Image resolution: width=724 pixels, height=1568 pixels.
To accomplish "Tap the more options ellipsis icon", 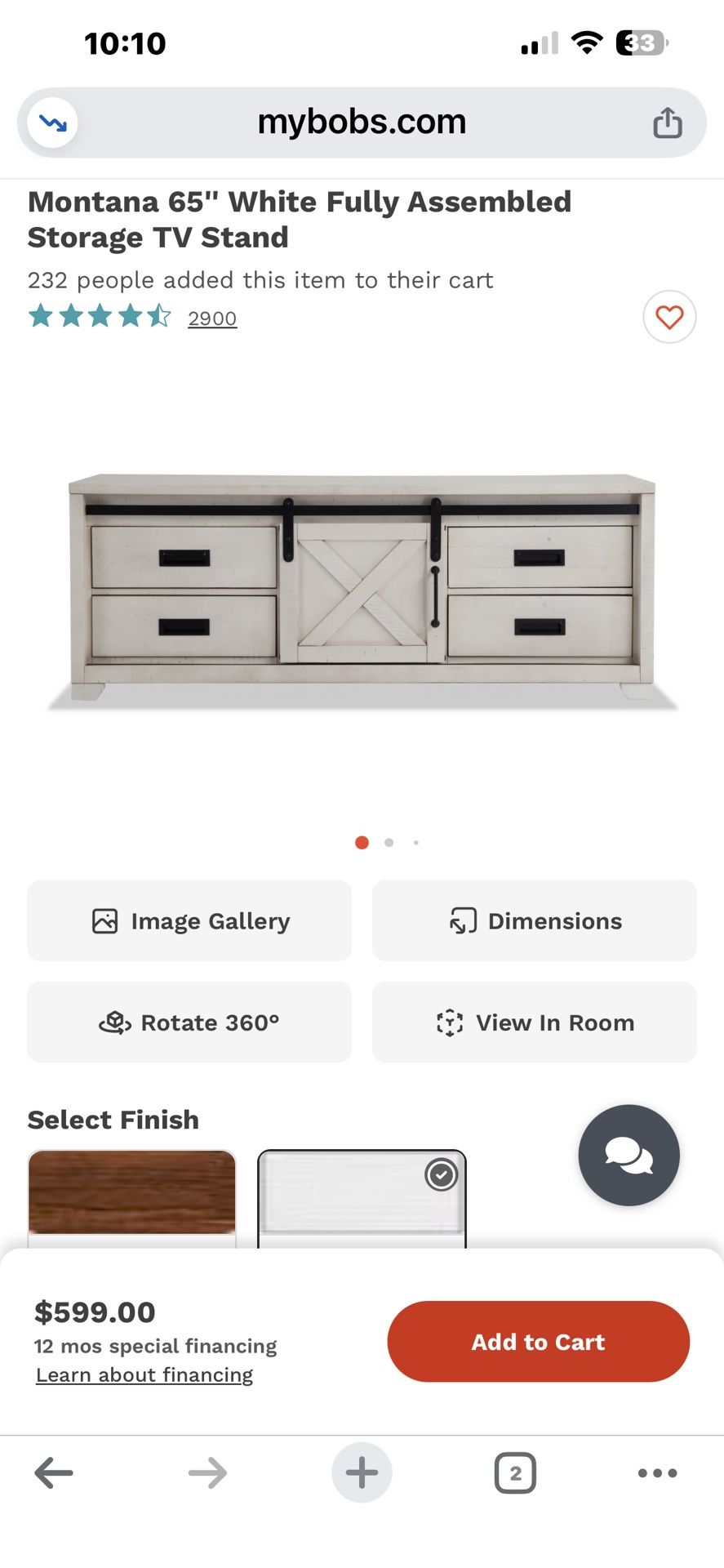I will (656, 1472).
